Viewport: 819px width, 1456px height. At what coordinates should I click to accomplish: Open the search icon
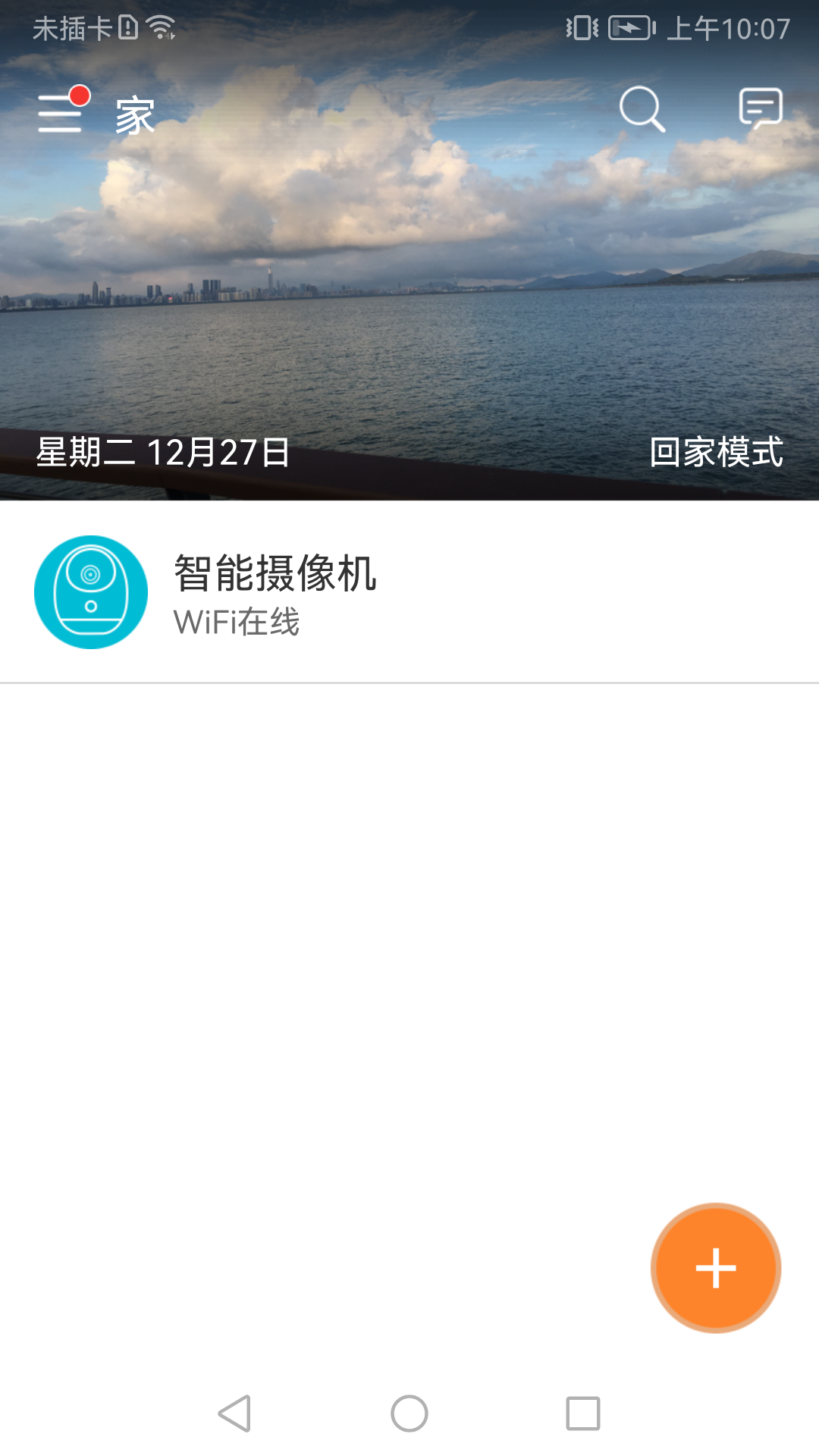click(642, 110)
